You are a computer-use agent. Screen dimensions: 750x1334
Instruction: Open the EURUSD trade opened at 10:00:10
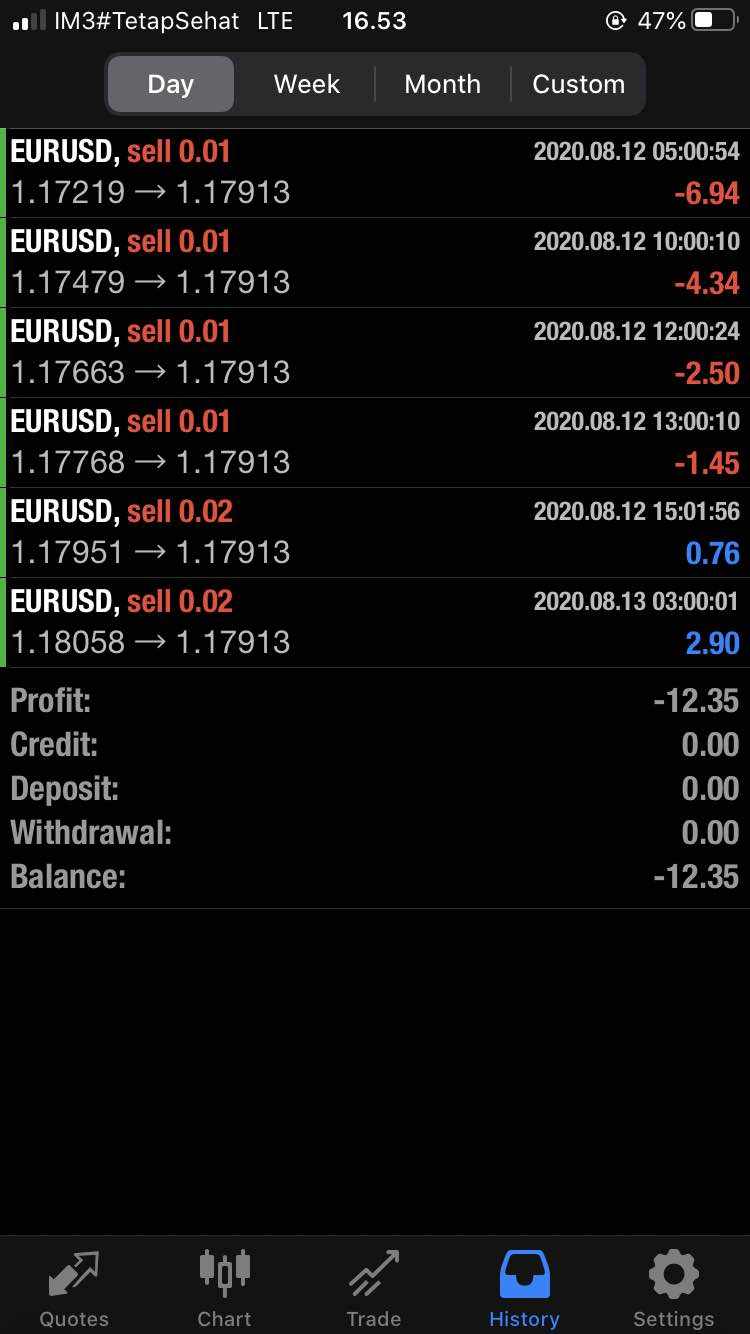[375, 263]
